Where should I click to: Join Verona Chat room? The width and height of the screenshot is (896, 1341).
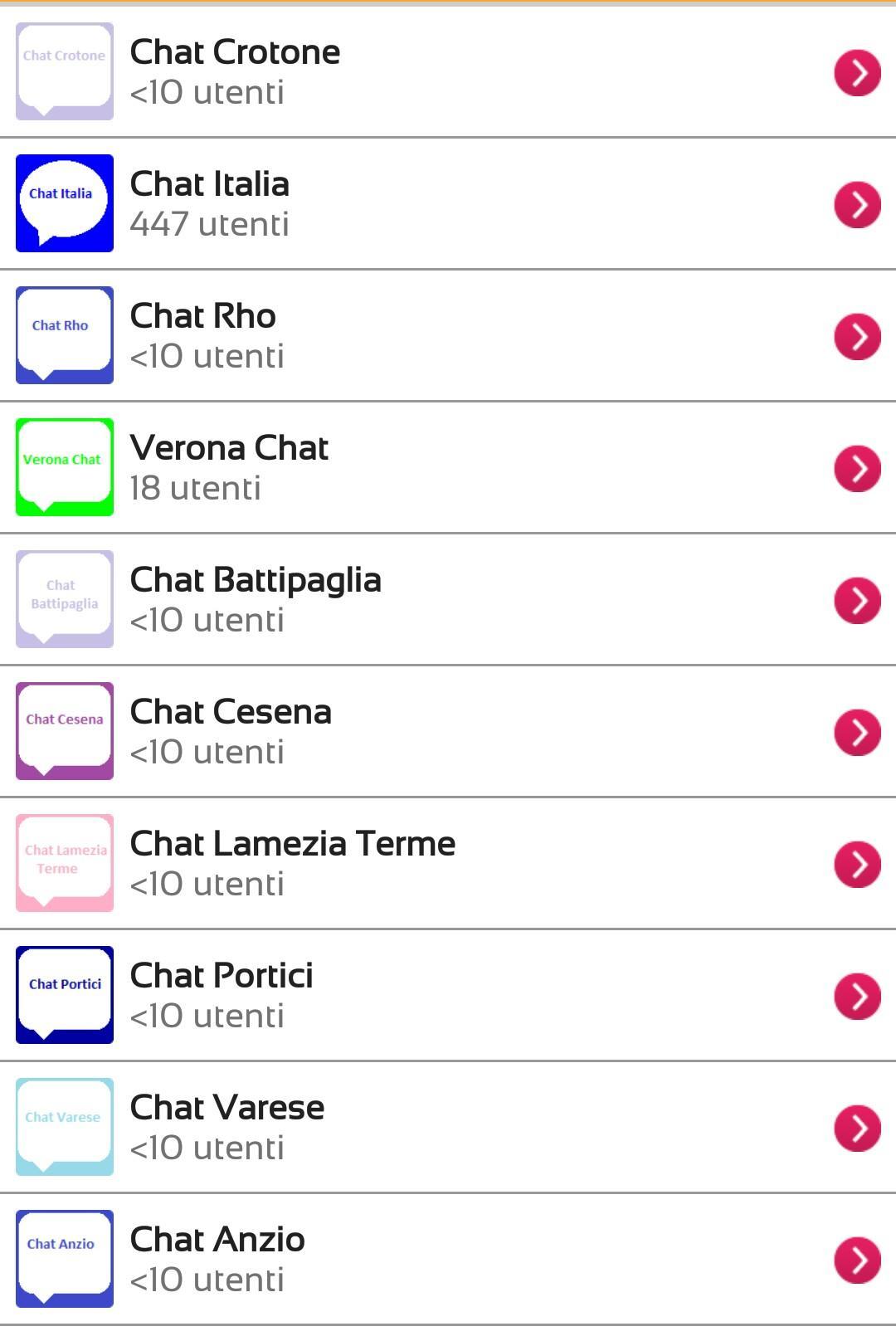click(x=448, y=467)
